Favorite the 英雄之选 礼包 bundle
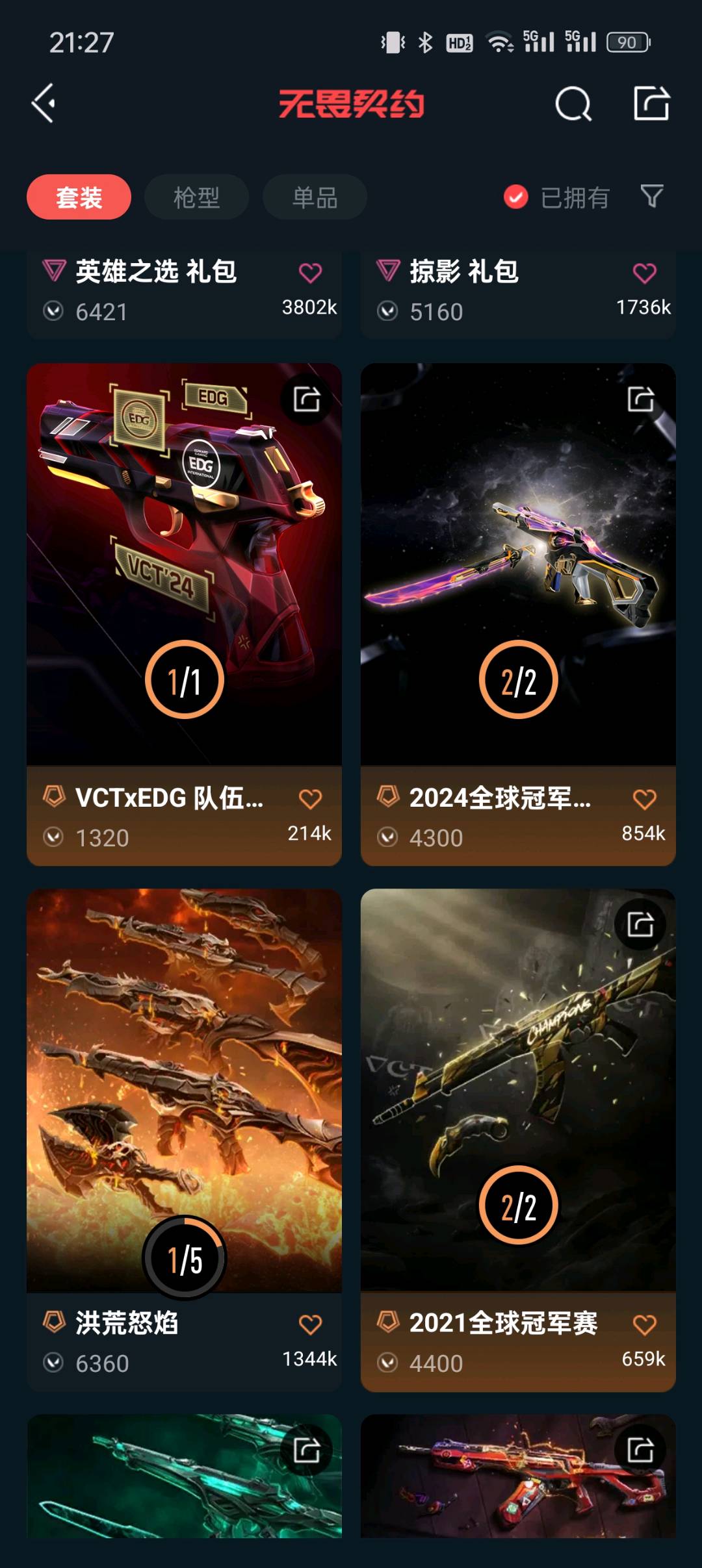Screen dimensions: 702x1568 pyautogui.click(x=310, y=273)
